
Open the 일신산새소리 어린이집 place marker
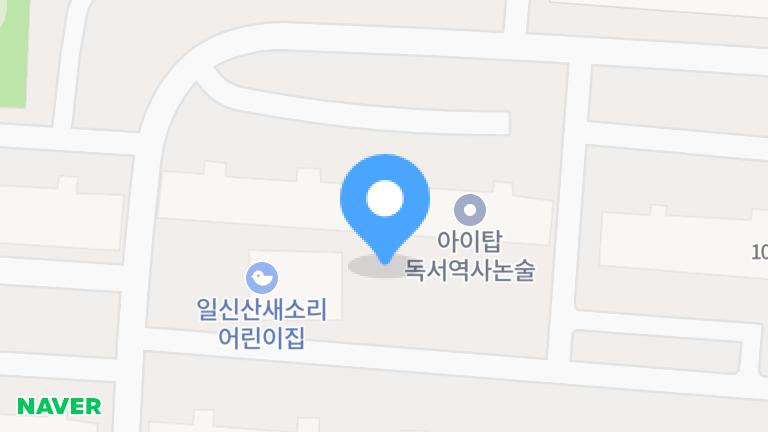[x=262, y=277]
